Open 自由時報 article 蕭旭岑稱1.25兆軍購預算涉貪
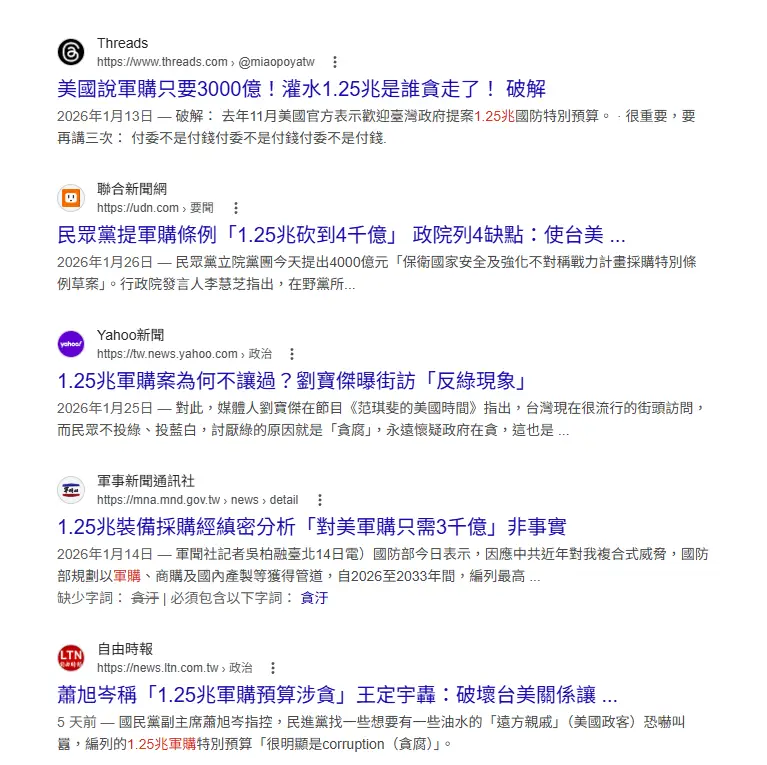767x765 pixels. 337,694
